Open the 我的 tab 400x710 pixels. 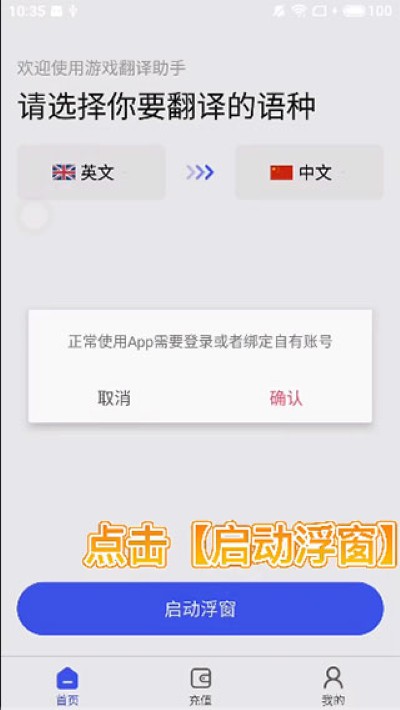[333, 685]
